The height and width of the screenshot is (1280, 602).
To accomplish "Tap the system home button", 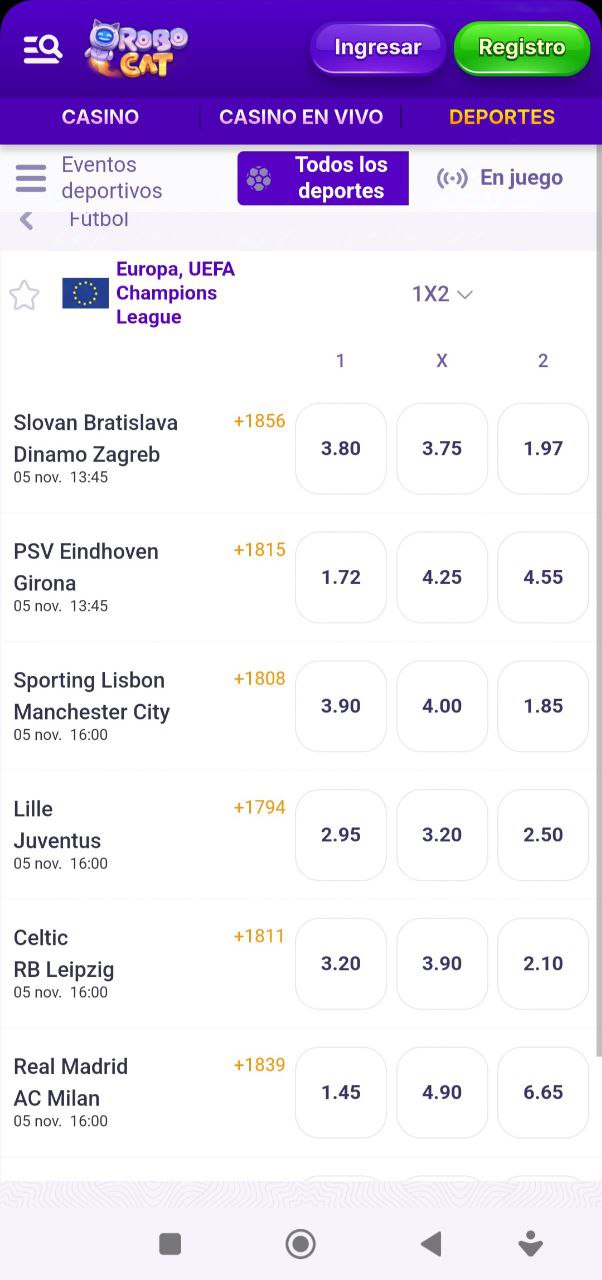I will (301, 1244).
